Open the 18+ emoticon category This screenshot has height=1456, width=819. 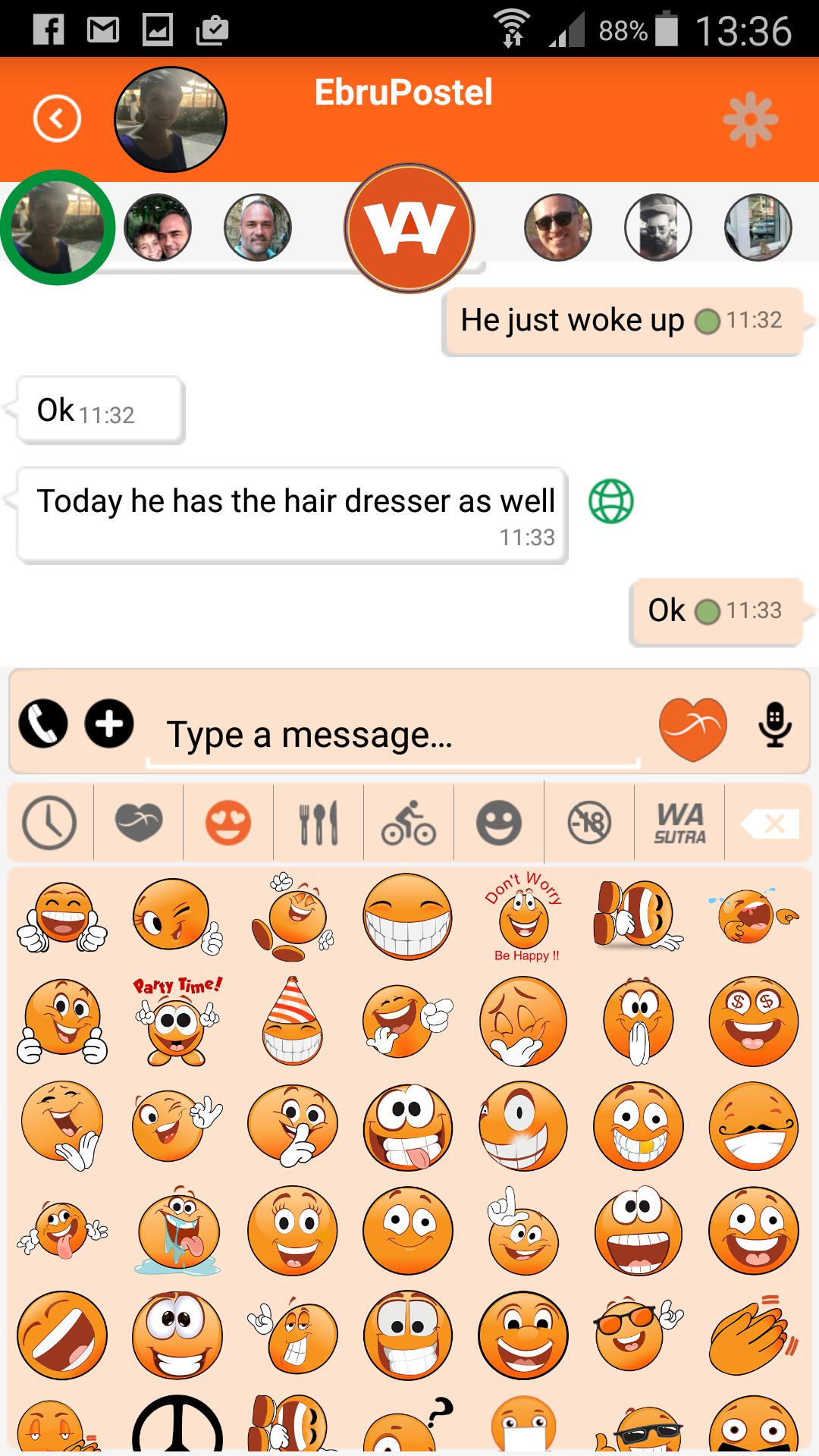589,823
